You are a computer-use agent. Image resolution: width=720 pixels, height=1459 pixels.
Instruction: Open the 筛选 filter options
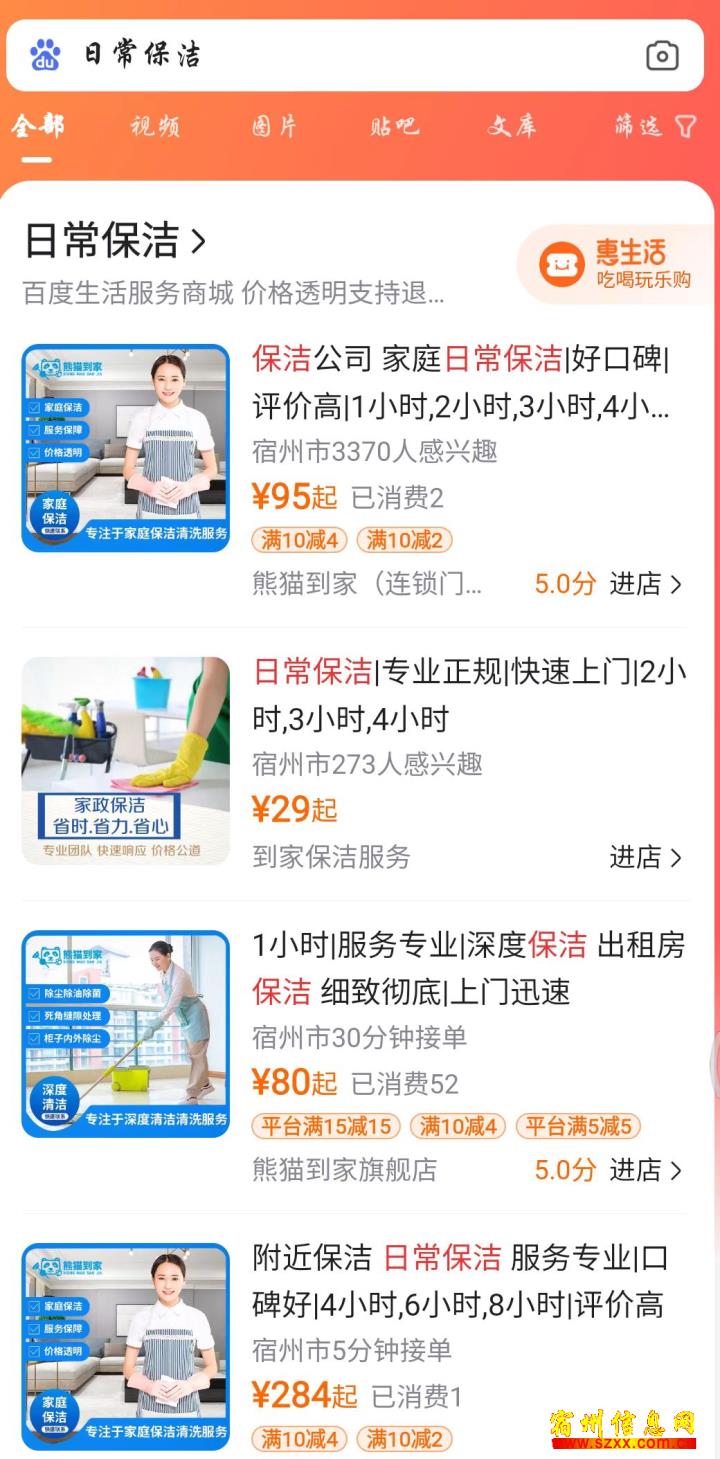tap(655, 126)
